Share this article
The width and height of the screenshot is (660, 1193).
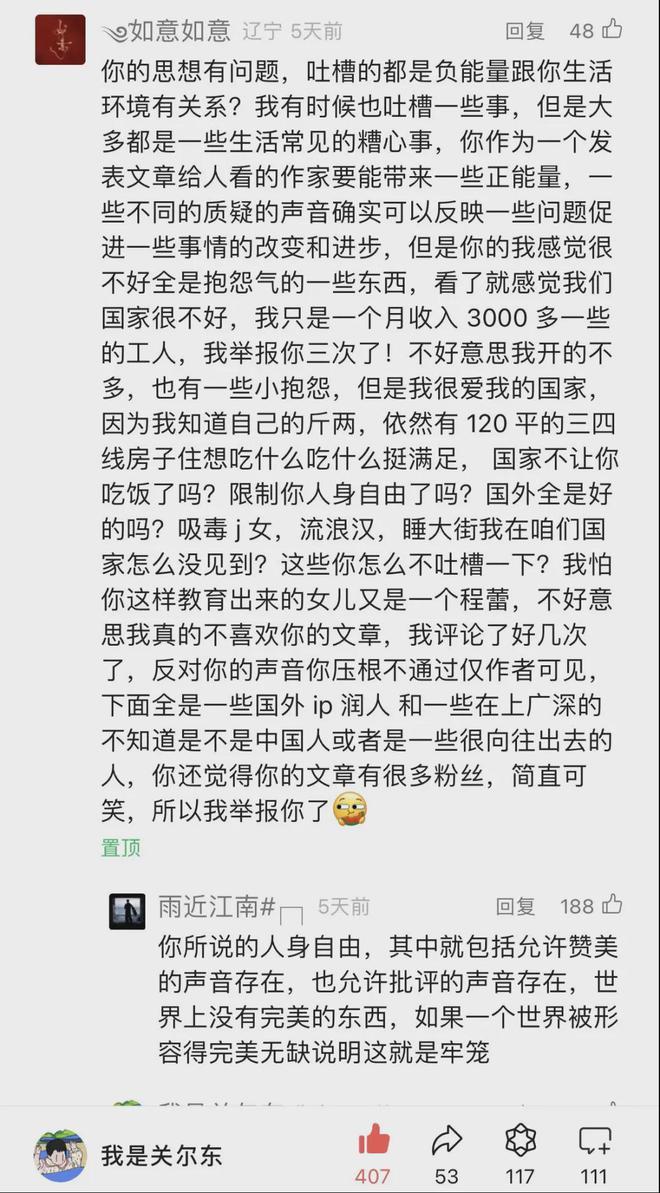tap(447, 1141)
